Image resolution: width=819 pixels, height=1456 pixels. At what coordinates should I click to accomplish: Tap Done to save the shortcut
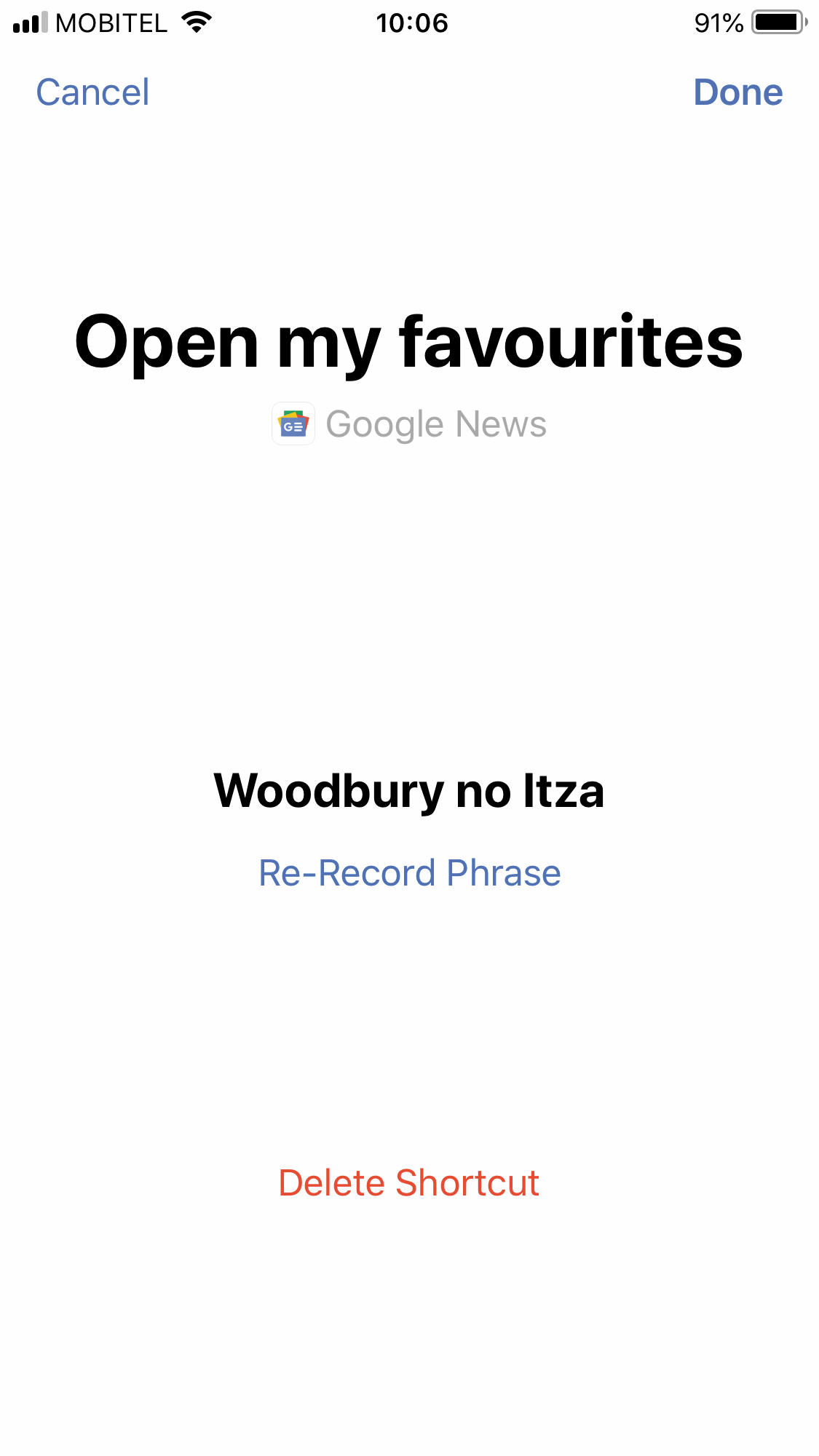[737, 92]
